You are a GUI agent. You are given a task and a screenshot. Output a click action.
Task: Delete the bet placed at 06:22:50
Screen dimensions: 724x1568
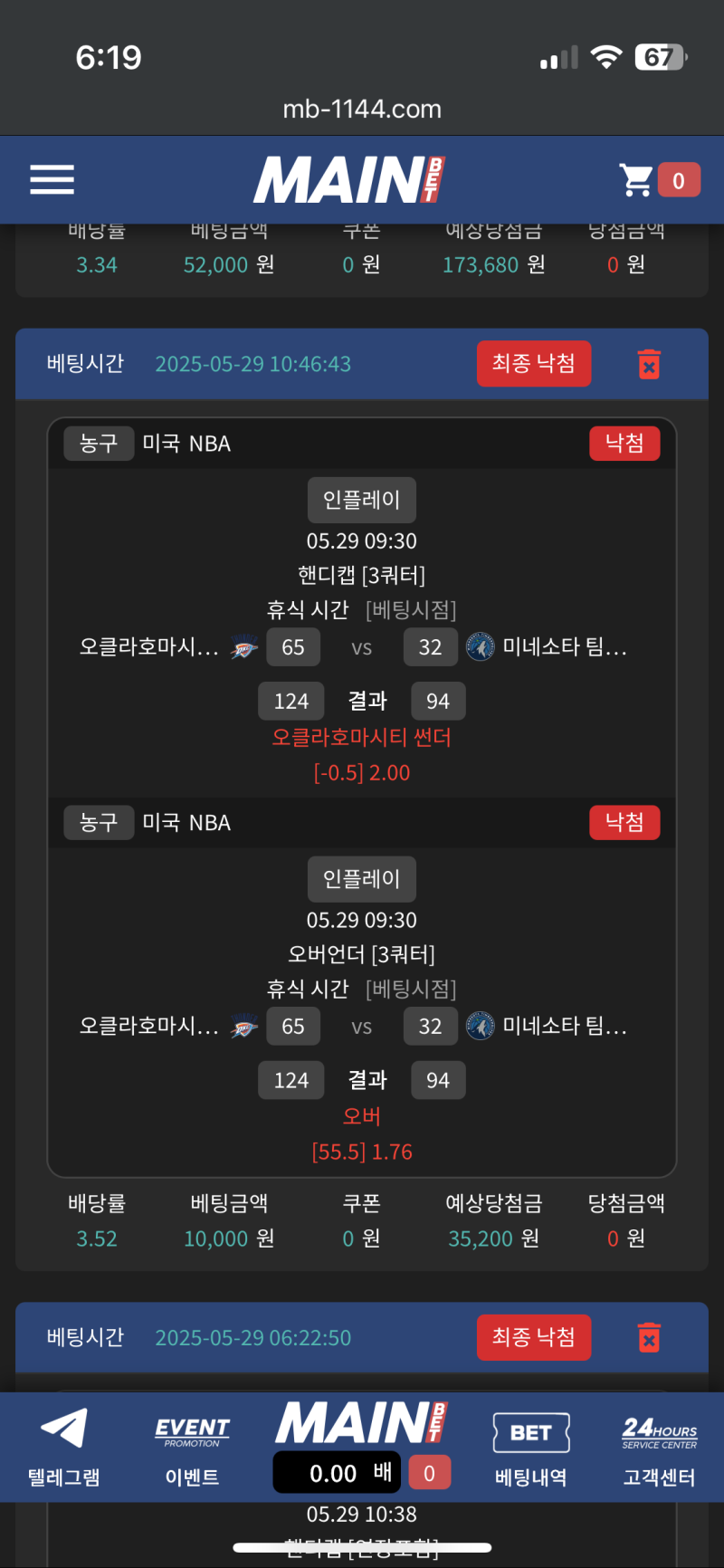pyautogui.click(x=649, y=1337)
